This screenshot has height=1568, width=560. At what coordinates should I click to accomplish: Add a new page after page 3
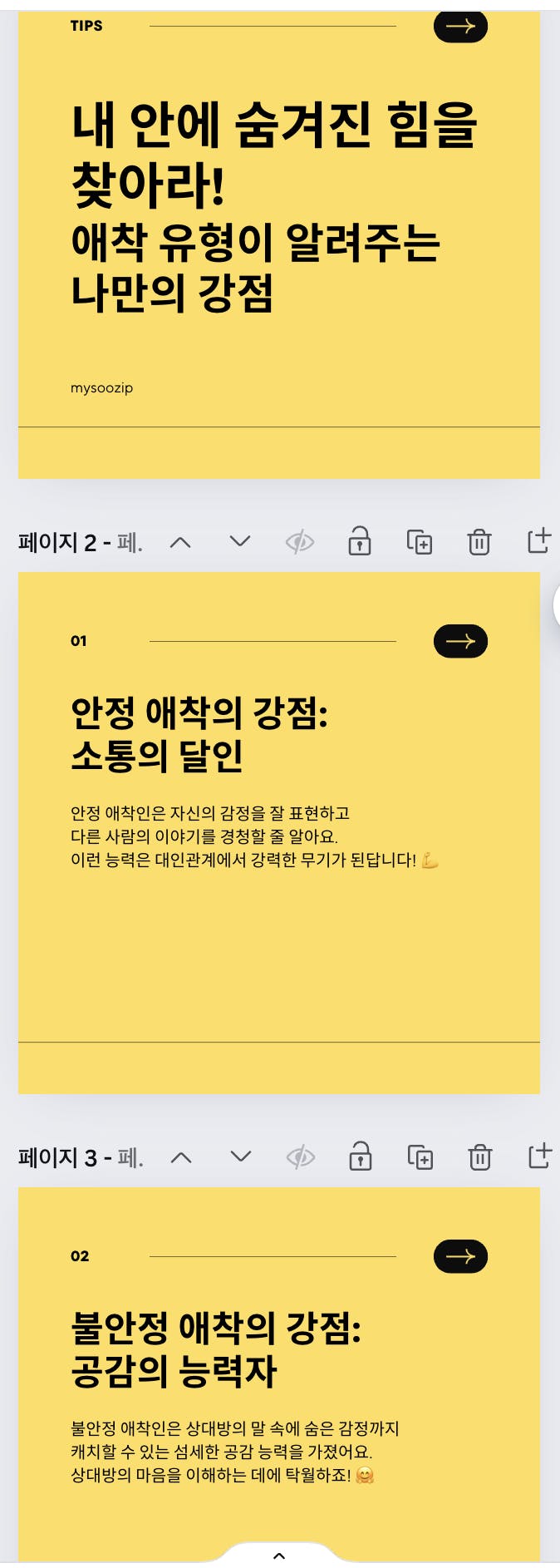pos(540,1156)
